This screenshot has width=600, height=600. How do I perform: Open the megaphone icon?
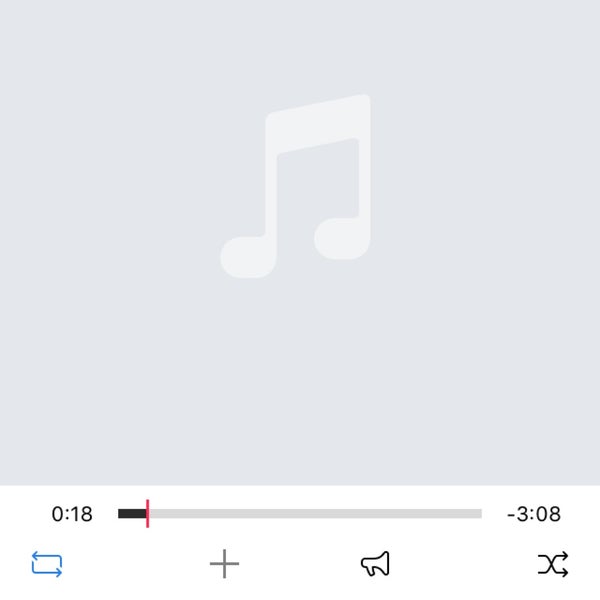coord(375,564)
